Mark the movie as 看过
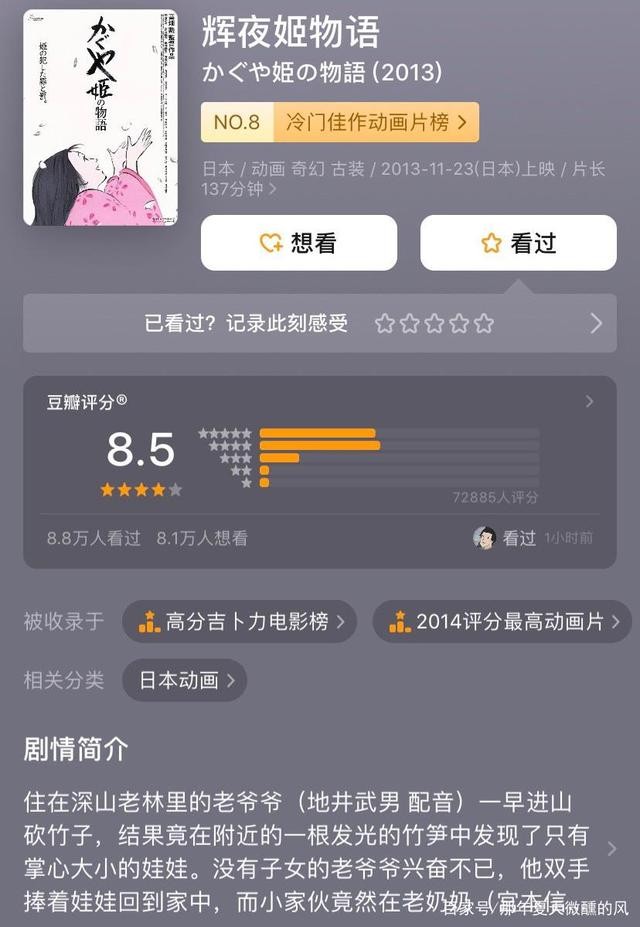Viewport: 640px width, 927px height. 517,243
